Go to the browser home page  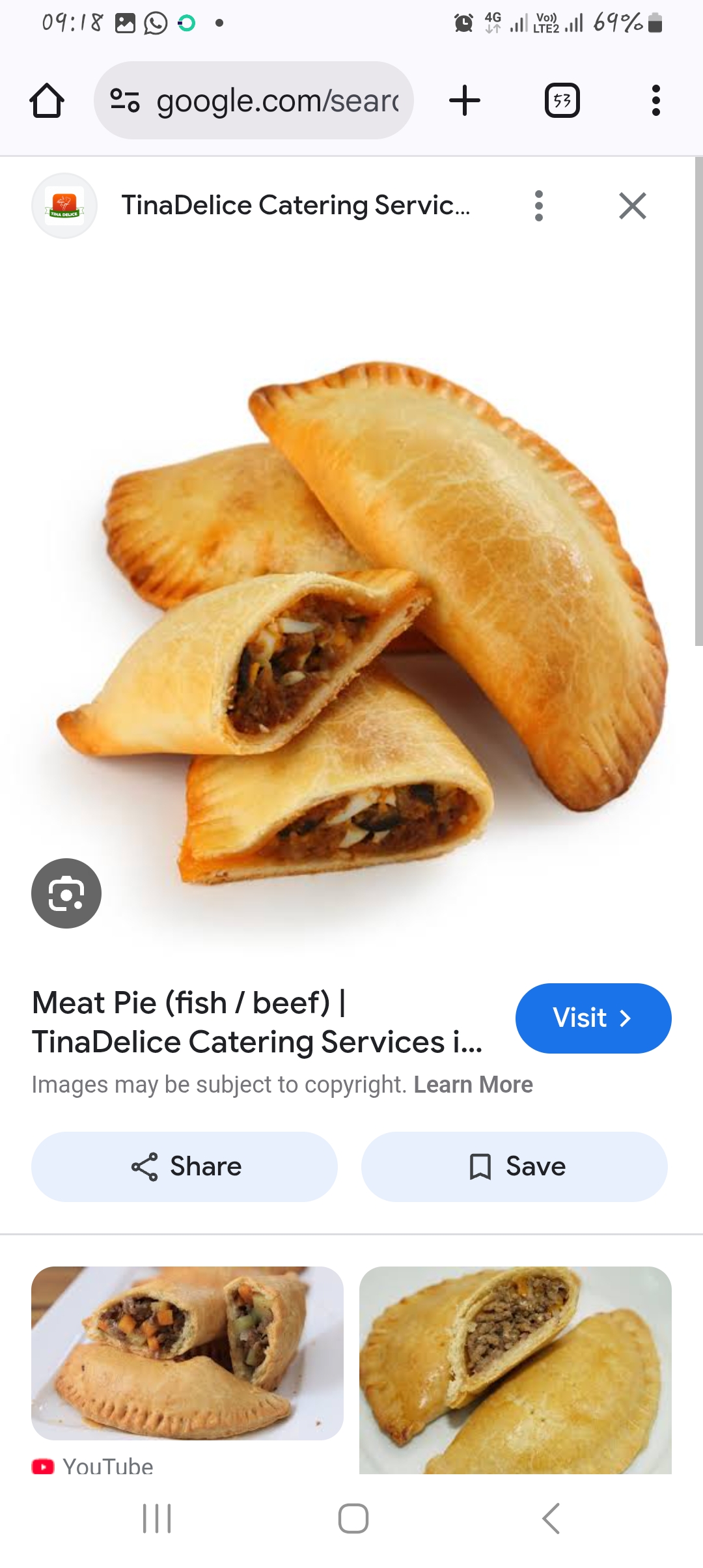(47, 101)
